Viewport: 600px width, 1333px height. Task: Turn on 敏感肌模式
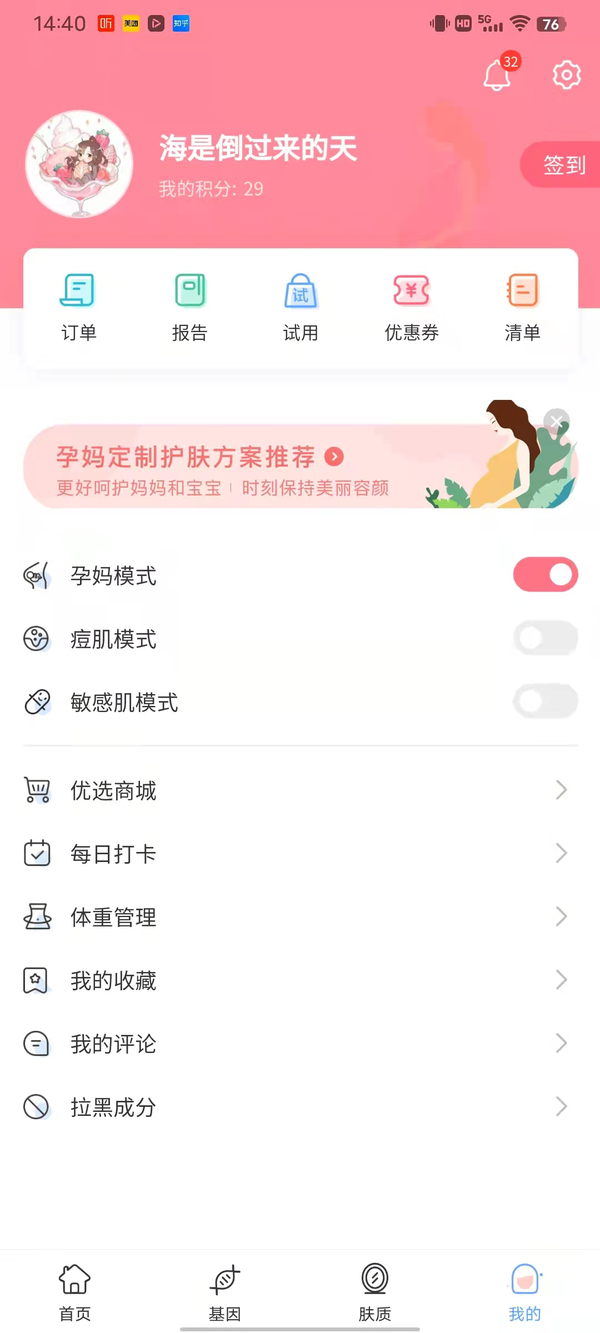545,702
